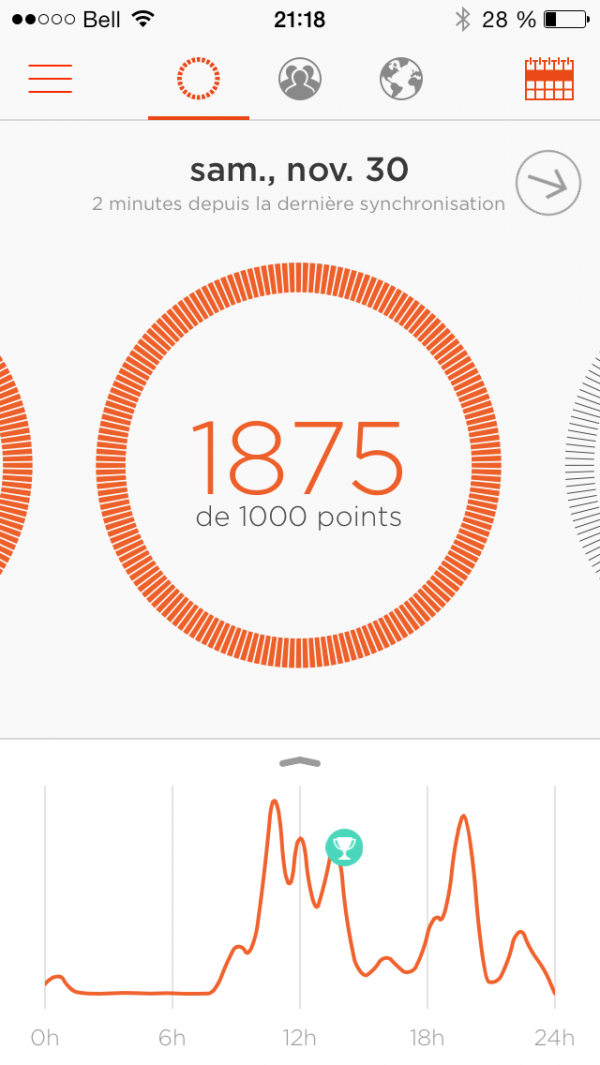Open the friends group tab
The width and height of the screenshot is (600, 1065).
click(x=299, y=78)
